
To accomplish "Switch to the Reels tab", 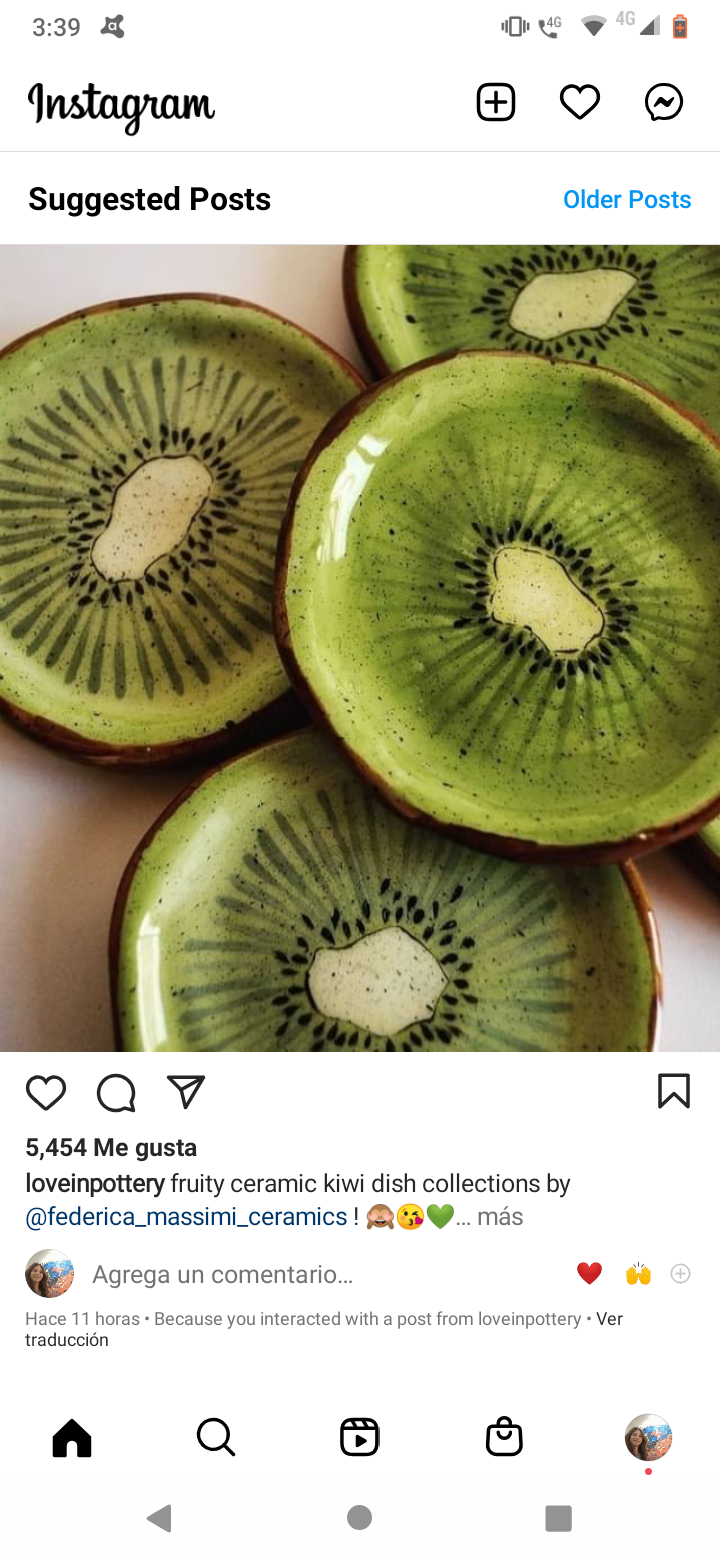I will click(359, 1438).
